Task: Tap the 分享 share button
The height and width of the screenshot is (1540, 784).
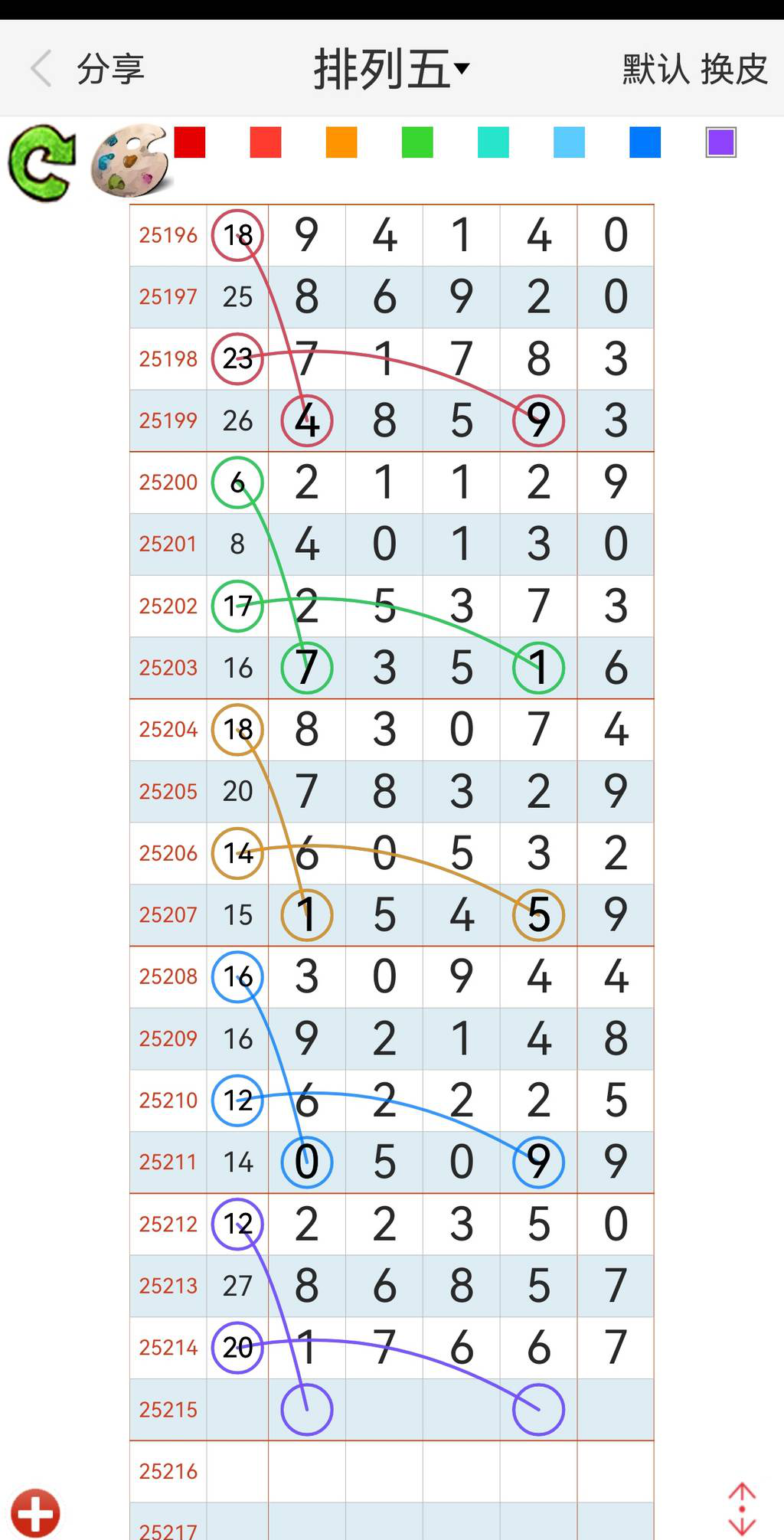Action: click(x=111, y=69)
